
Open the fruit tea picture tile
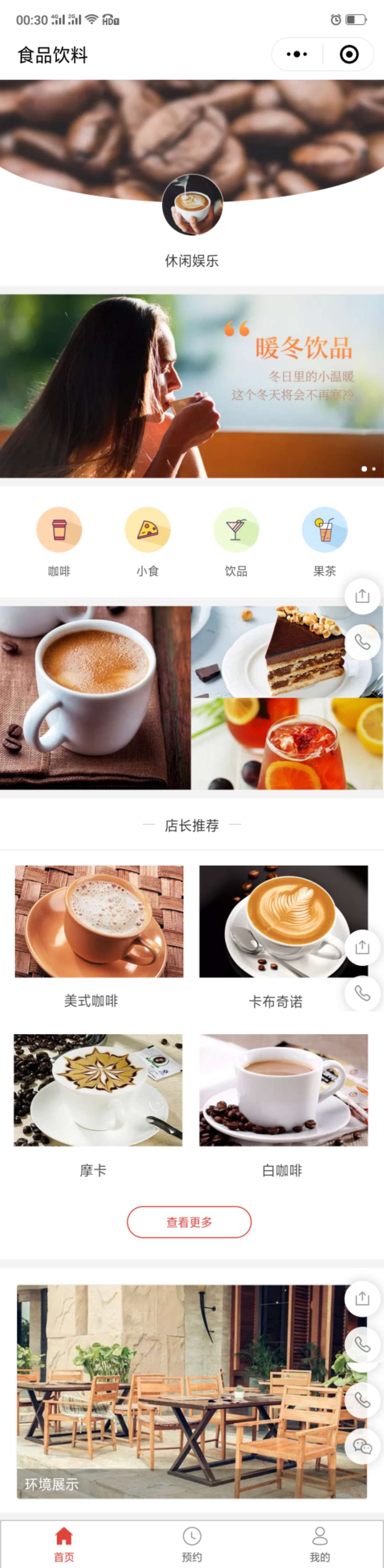pos(287,744)
